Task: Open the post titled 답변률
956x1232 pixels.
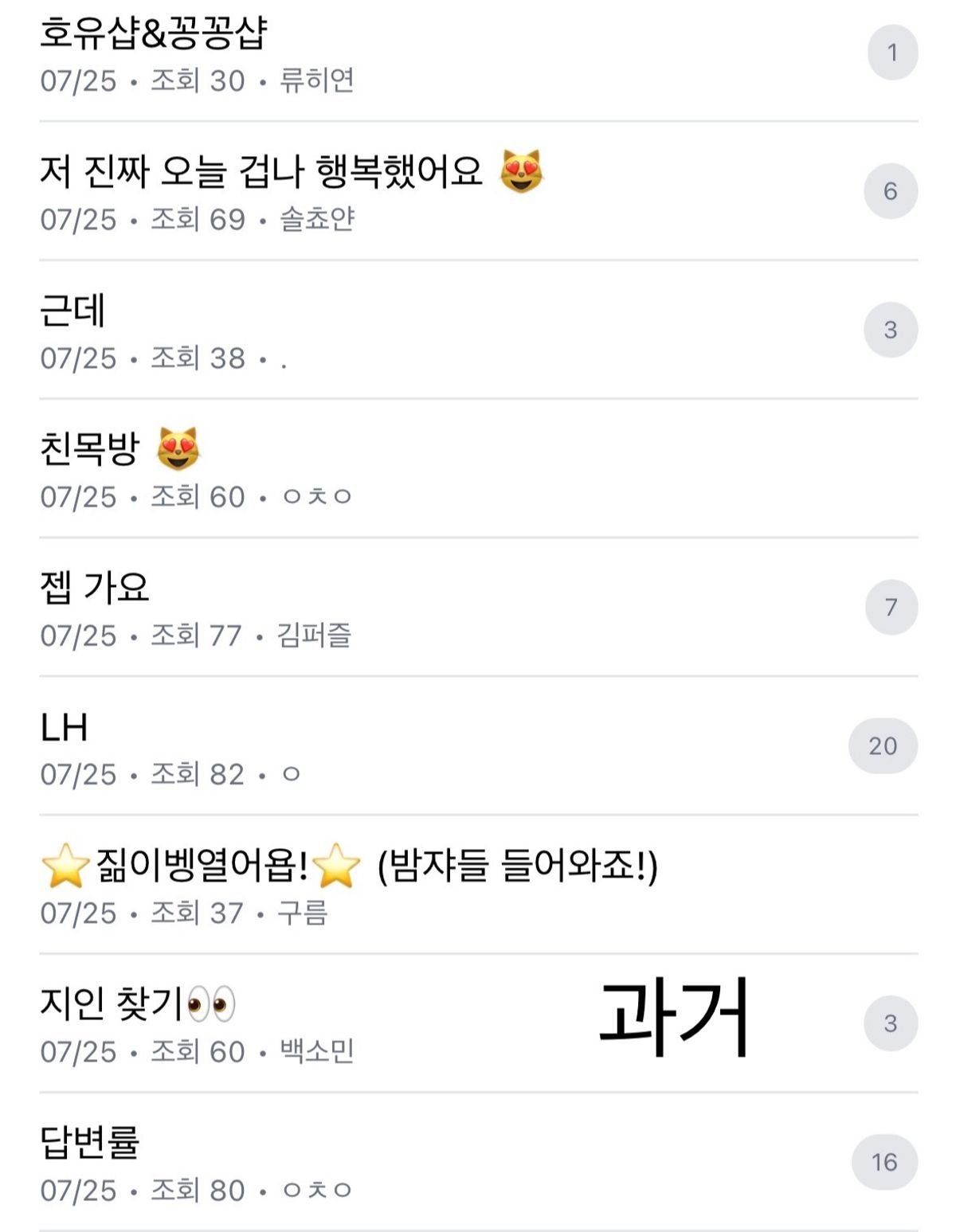Action: (x=90, y=1143)
